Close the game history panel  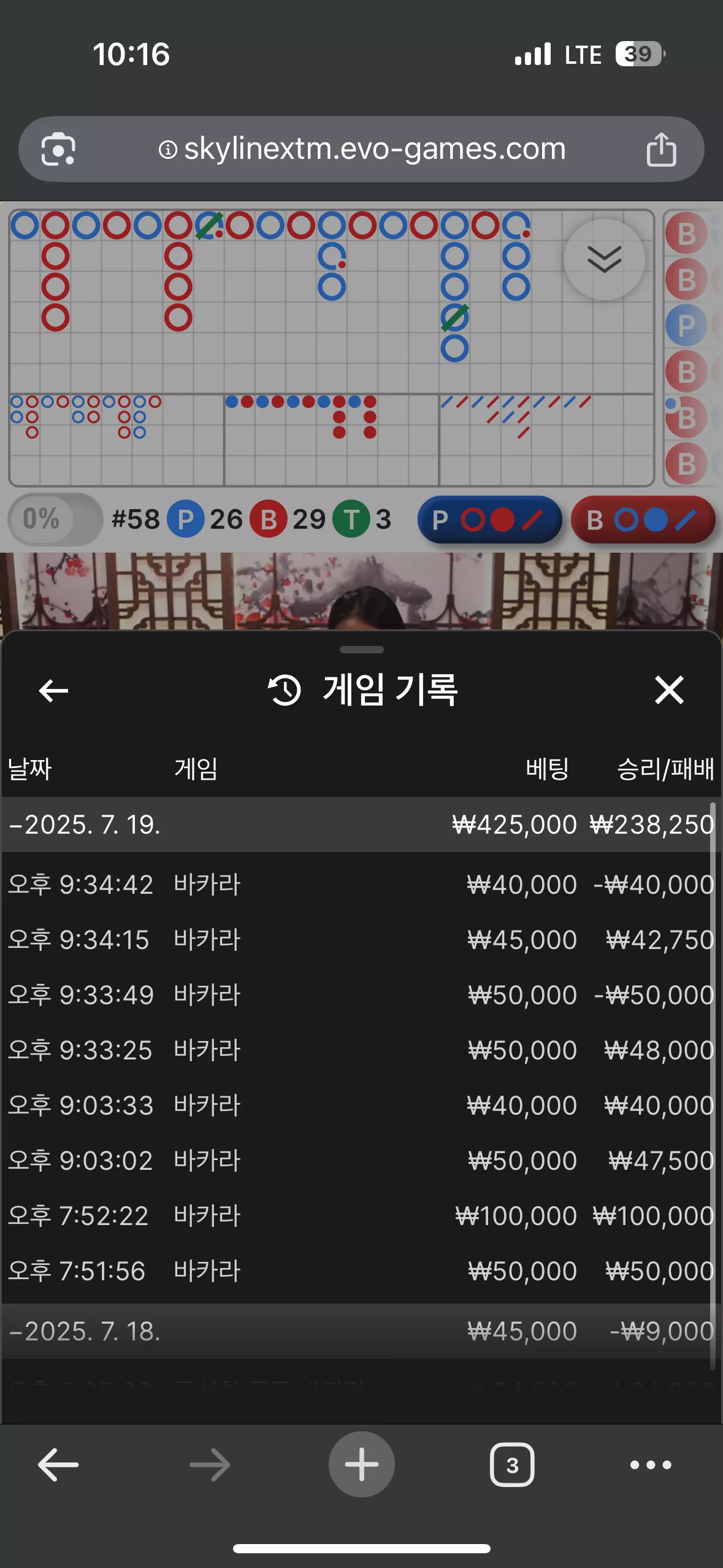pos(669,690)
